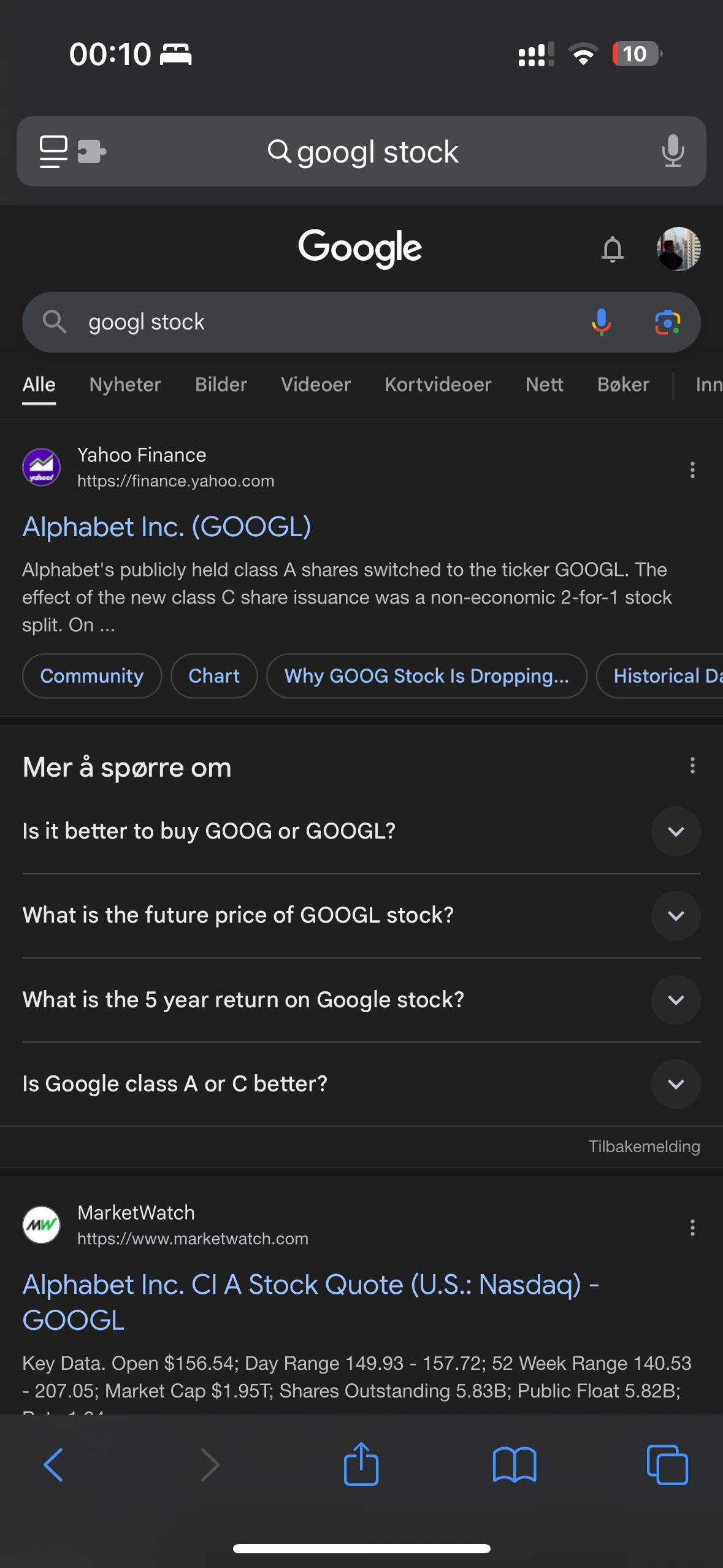Open the Bilder search tab
This screenshot has height=1568, width=723.
click(x=220, y=385)
